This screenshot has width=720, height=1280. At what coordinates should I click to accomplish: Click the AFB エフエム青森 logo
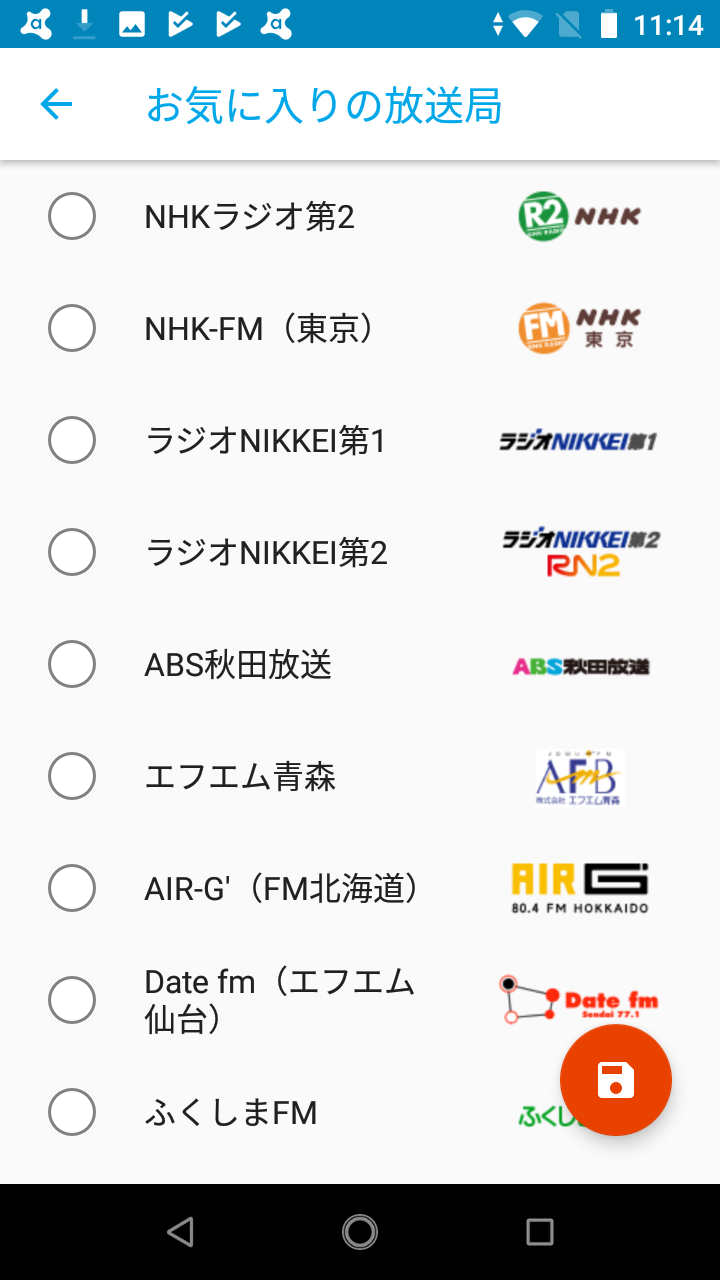(580, 775)
